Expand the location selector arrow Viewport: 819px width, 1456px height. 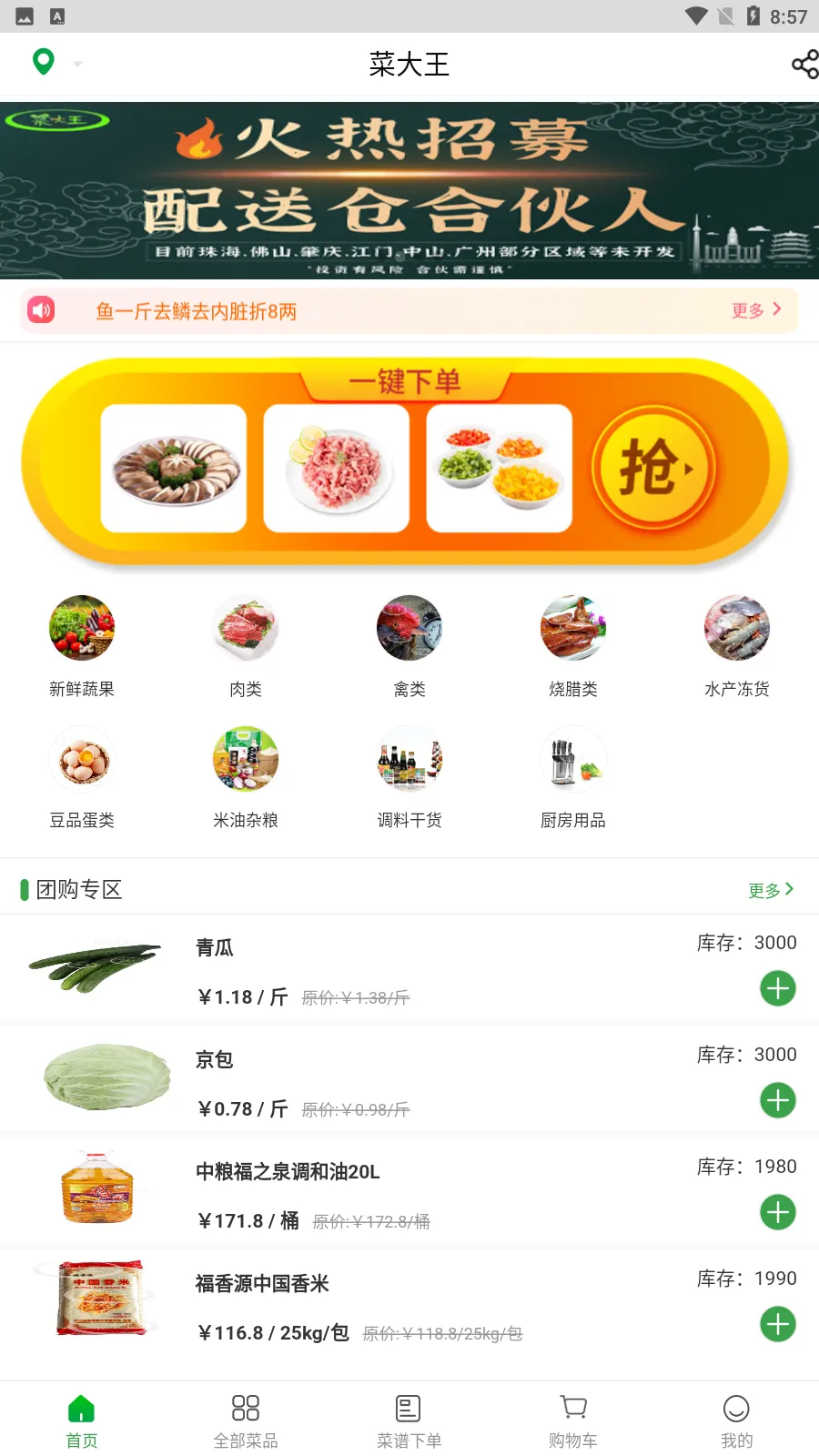click(x=76, y=64)
